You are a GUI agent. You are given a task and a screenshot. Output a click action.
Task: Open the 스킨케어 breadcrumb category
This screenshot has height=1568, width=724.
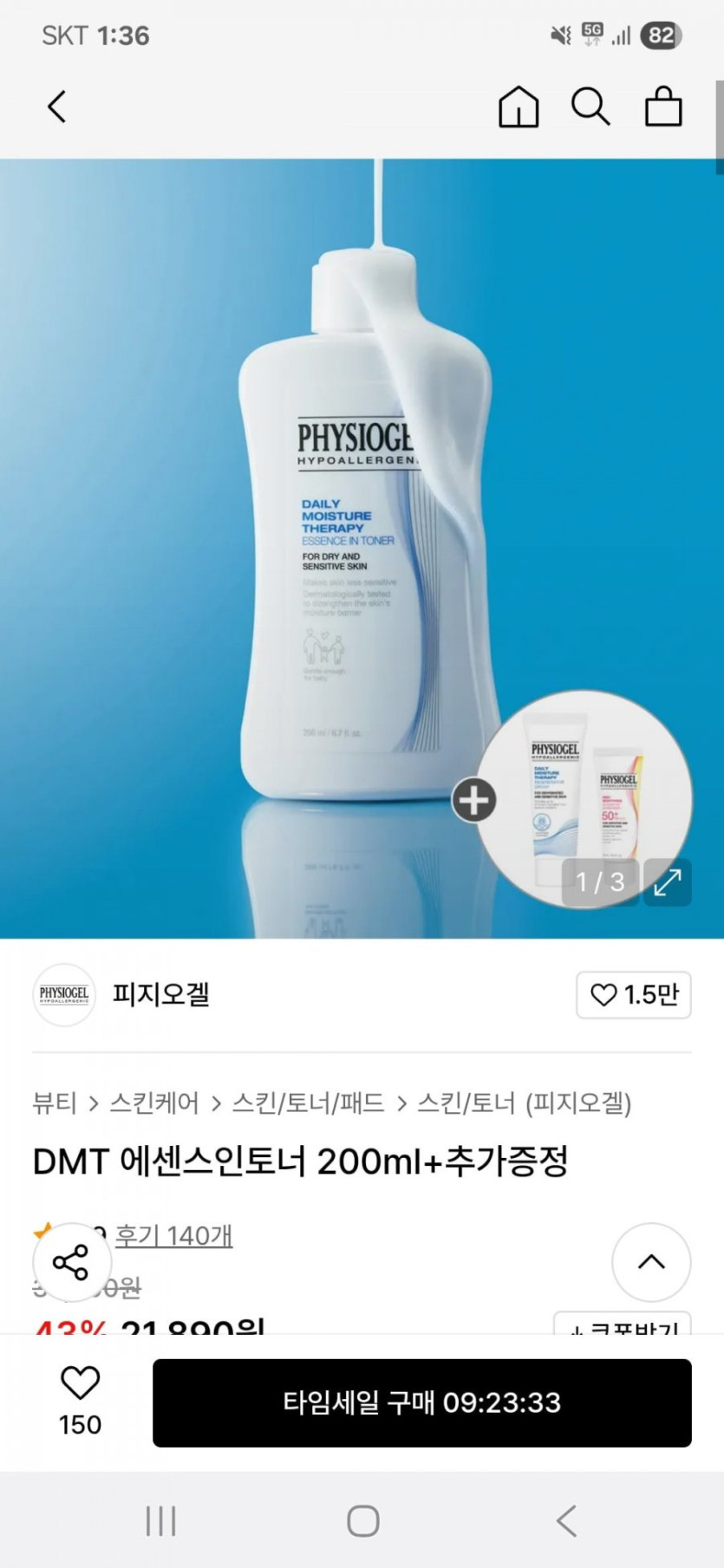coord(154,1103)
